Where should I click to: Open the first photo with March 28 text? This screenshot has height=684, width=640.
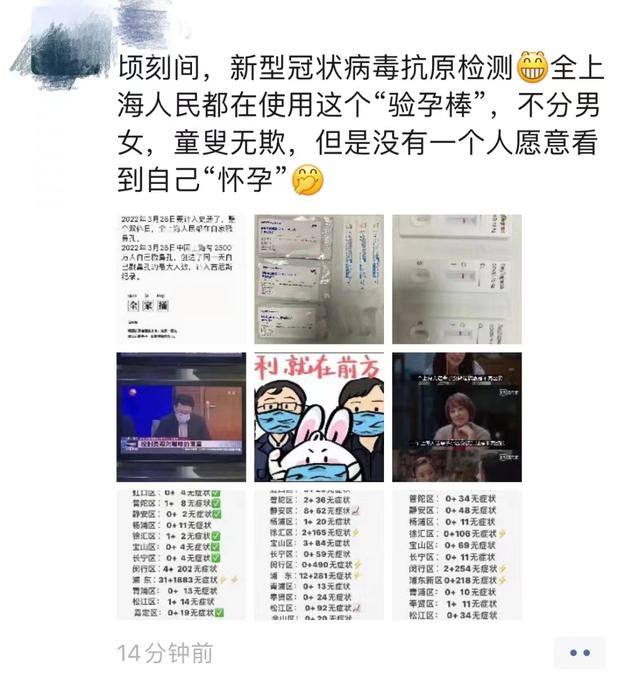pos(180,278)
